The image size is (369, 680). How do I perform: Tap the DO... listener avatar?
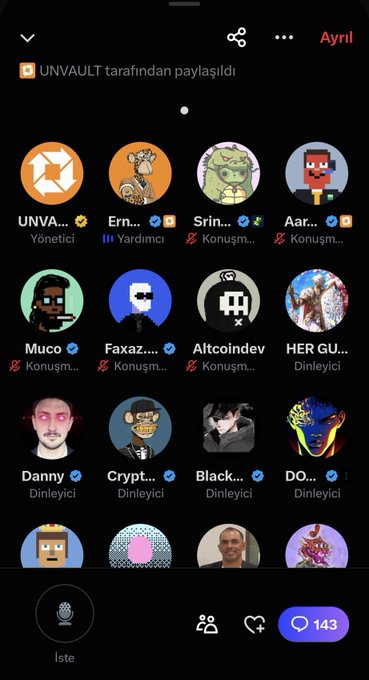317,428
